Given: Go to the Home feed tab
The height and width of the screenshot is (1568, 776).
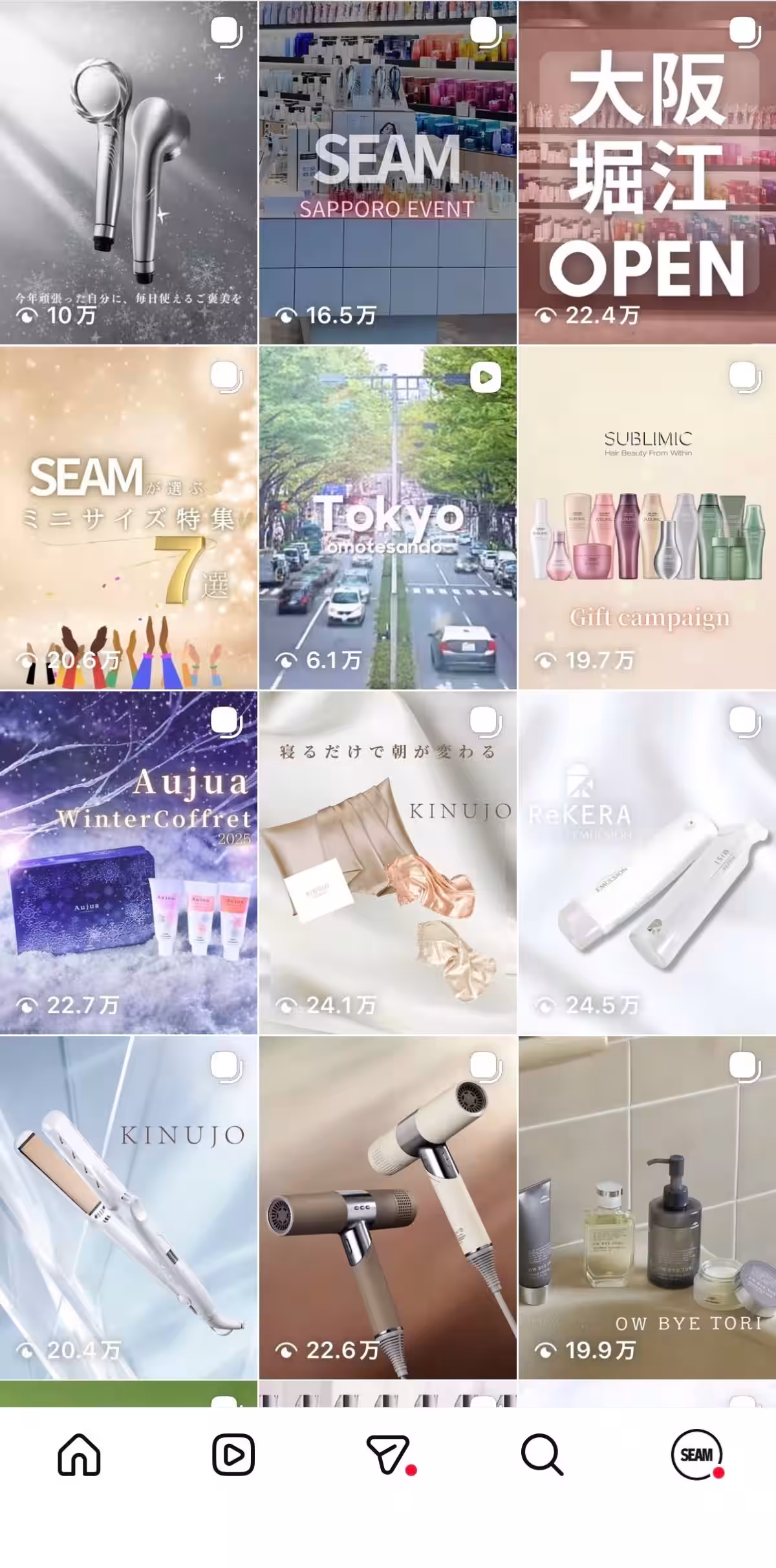Looking at the screenshot, I should tap(79, 1455).
